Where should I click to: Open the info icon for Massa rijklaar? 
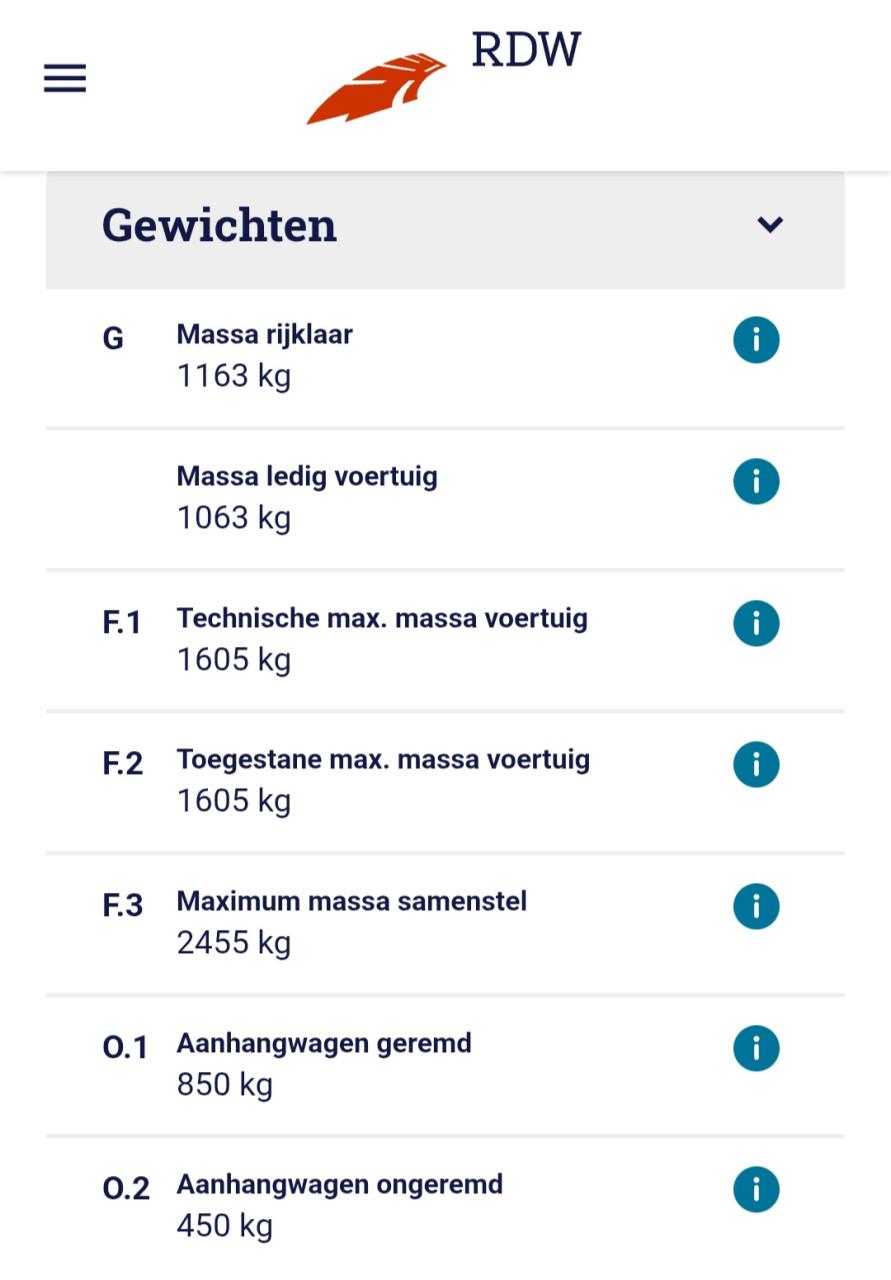(756, 339)
